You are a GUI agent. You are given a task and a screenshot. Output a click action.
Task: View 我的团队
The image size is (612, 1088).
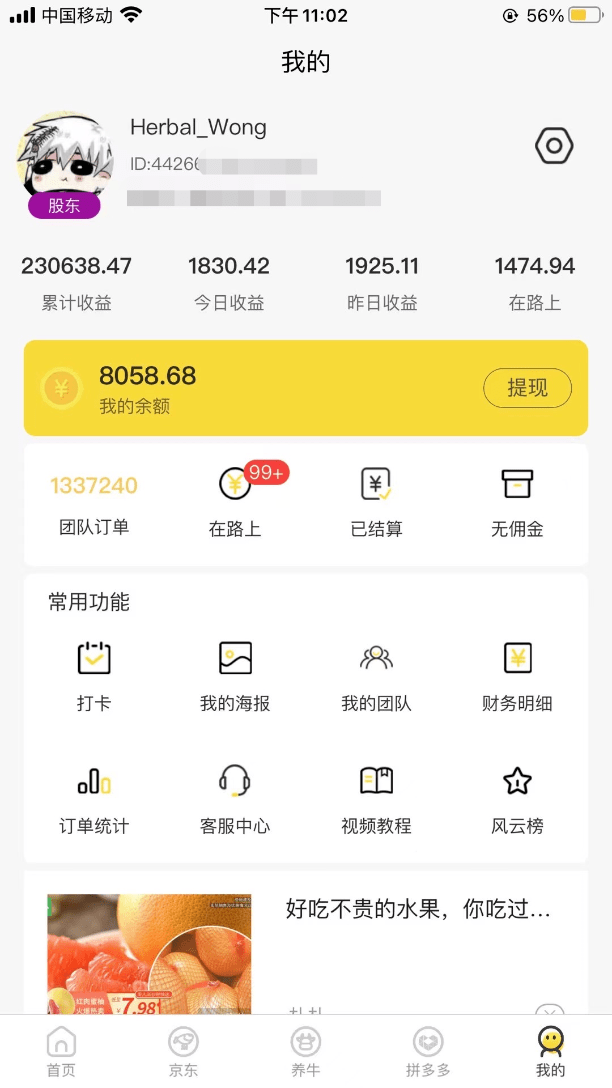coord(376,677)
